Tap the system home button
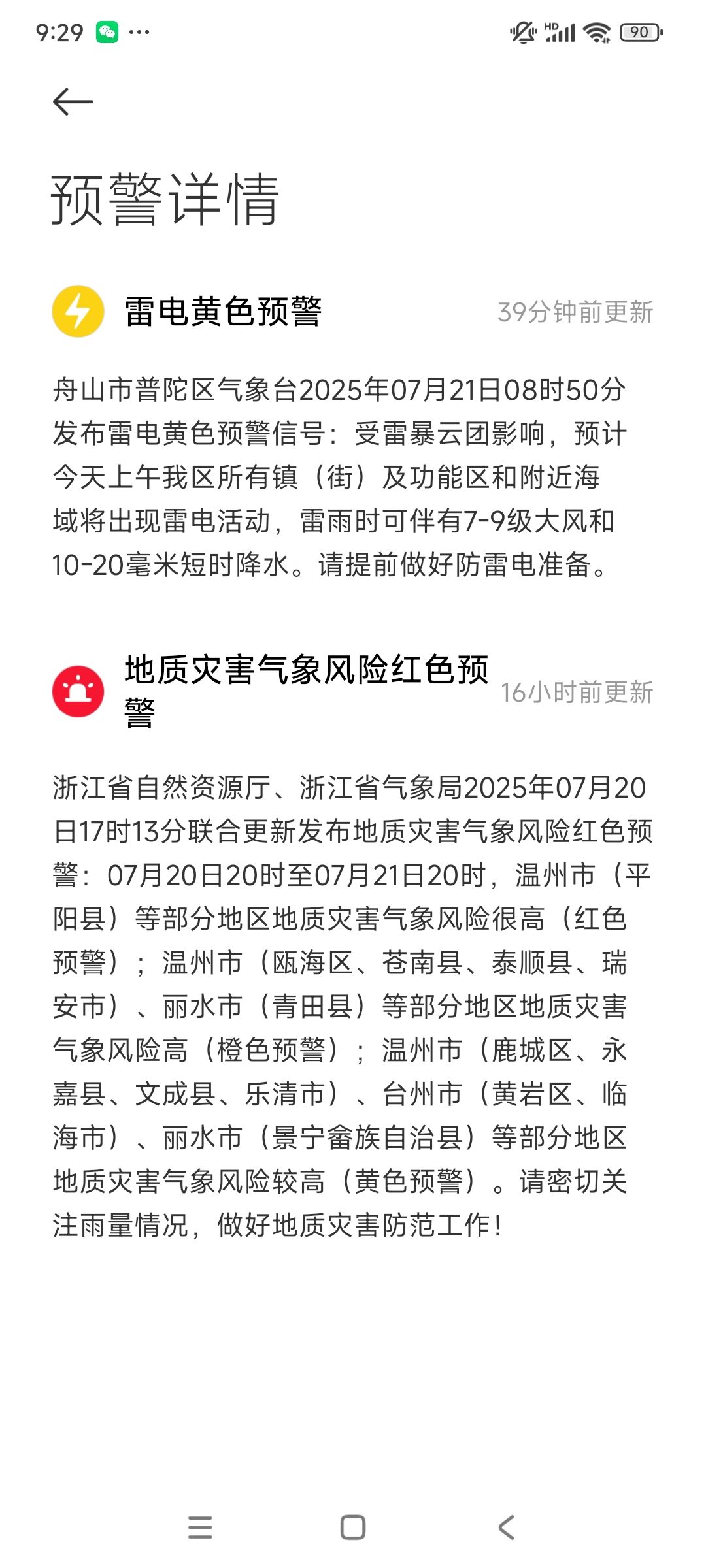706x1568 pixels. tap(353, 1527)
